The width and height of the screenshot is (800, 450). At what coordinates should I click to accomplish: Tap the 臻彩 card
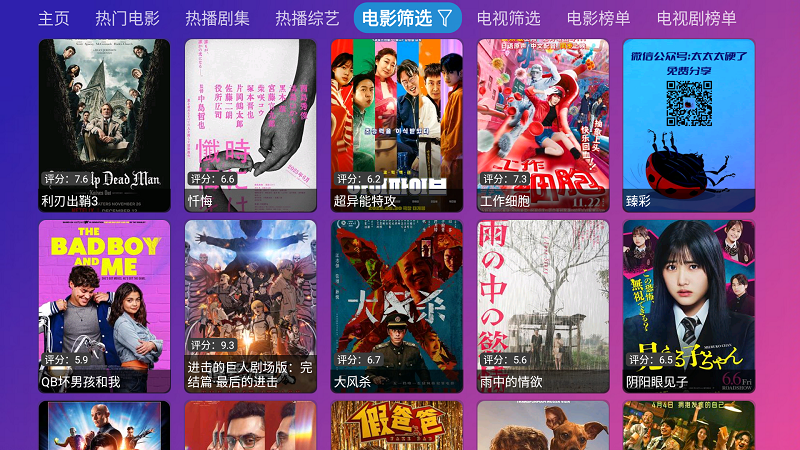[x=688, y=125]
